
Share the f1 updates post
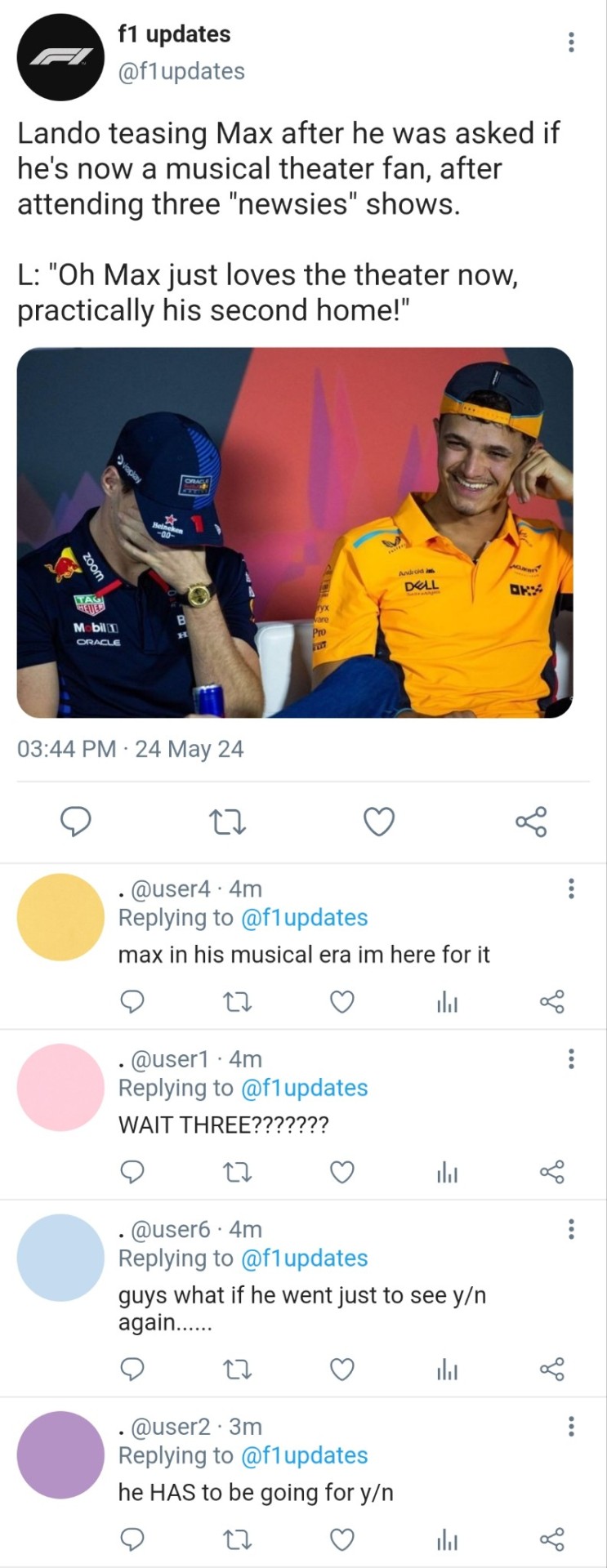point(531,822)
